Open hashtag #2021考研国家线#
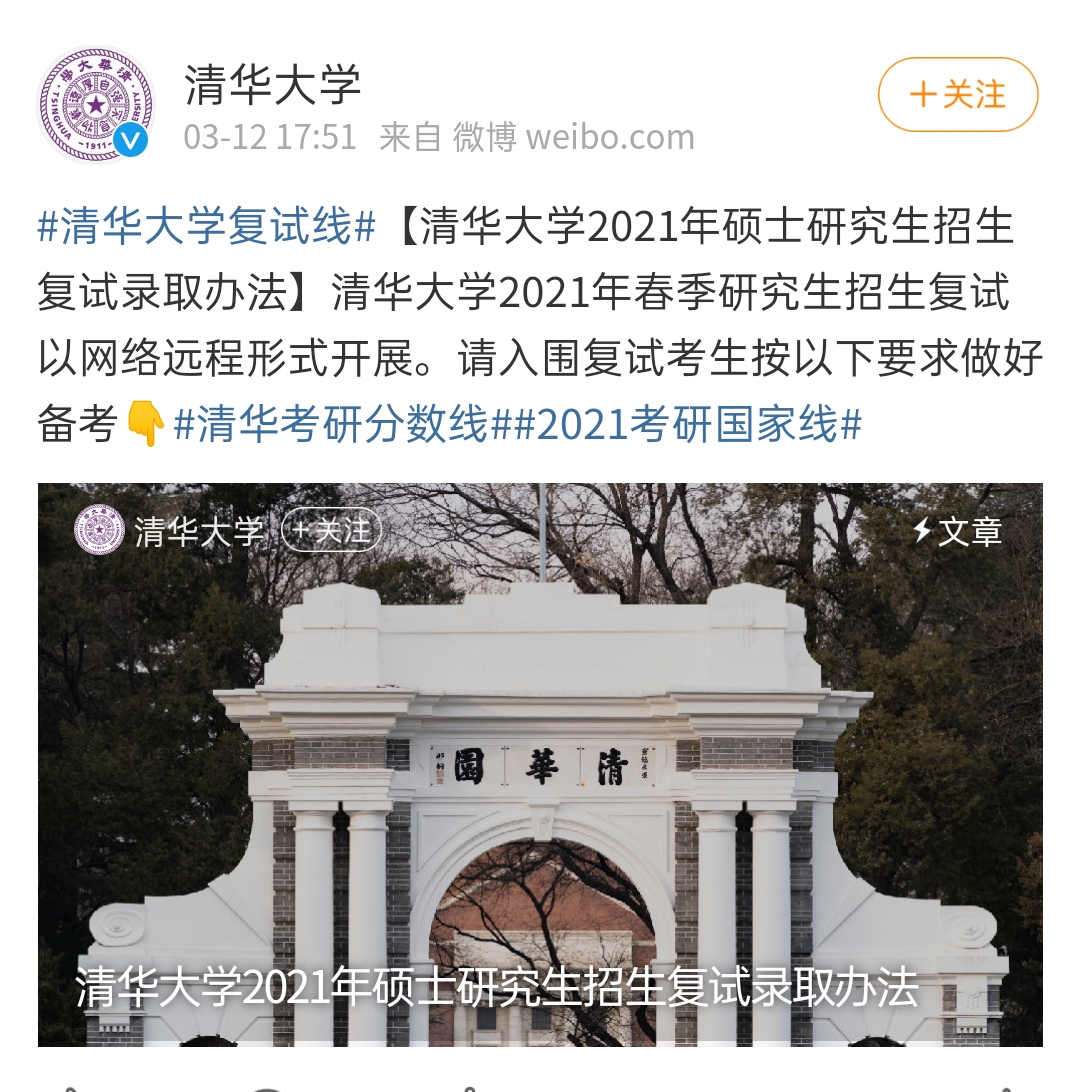1080x1092 pixels. [x=687, y=424]
